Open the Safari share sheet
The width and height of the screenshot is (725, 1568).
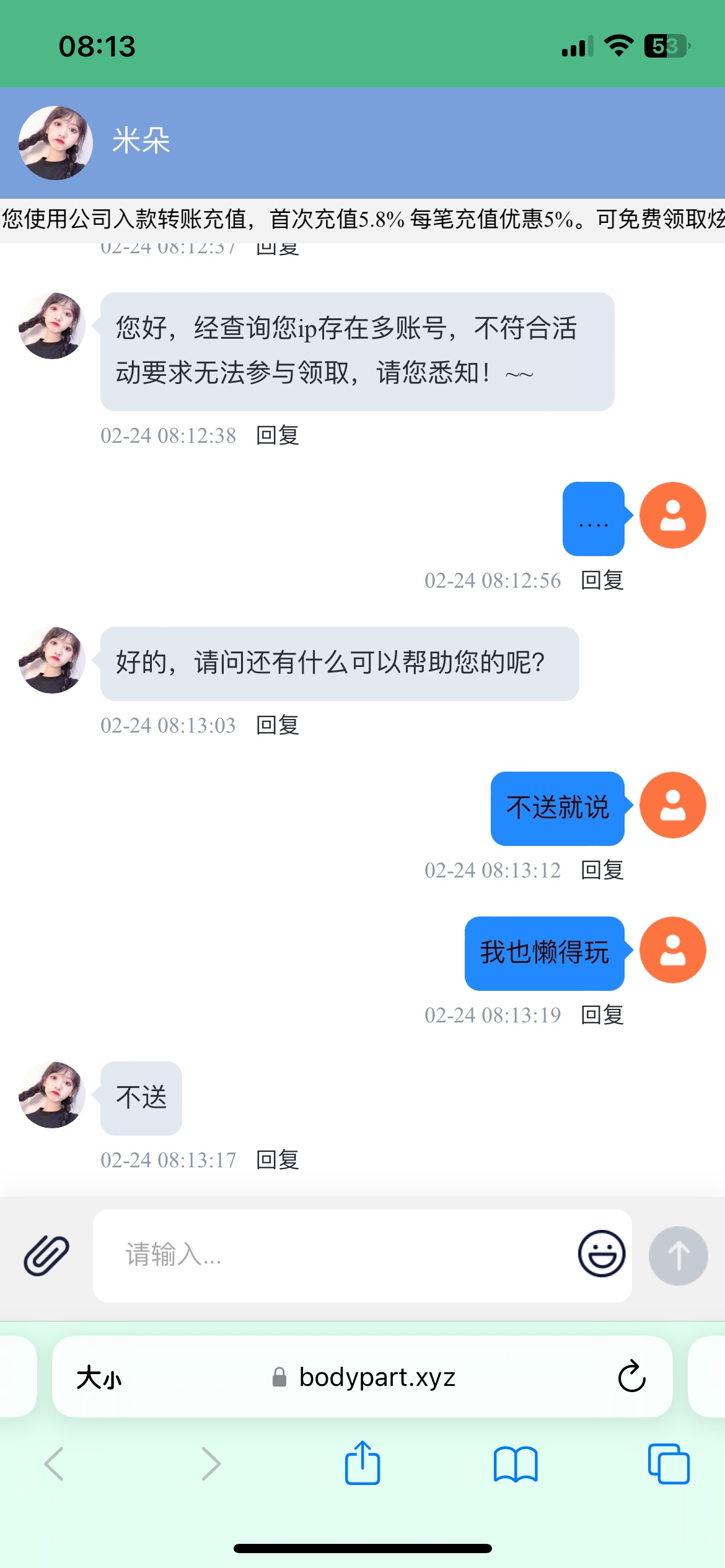point(362,1463)
